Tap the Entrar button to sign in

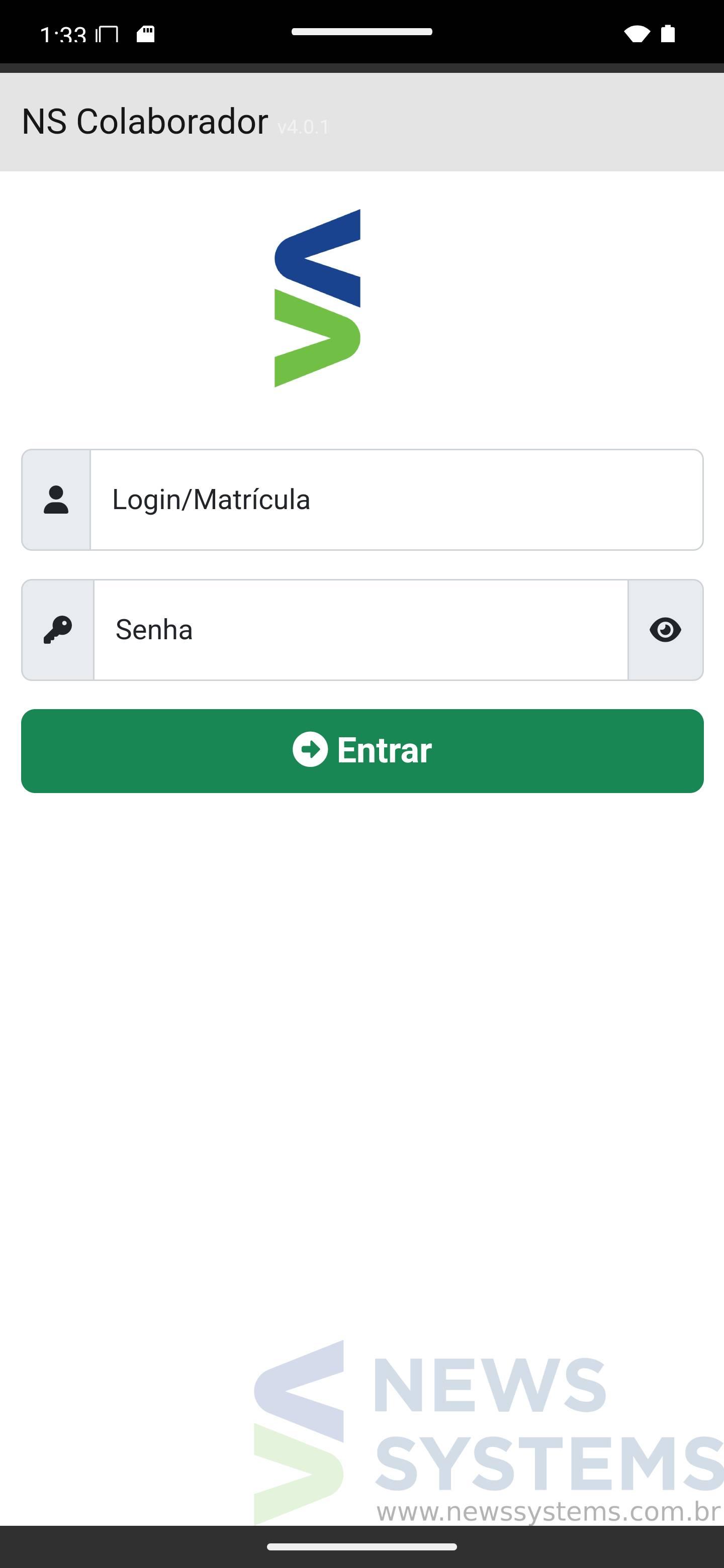[363, 750]
